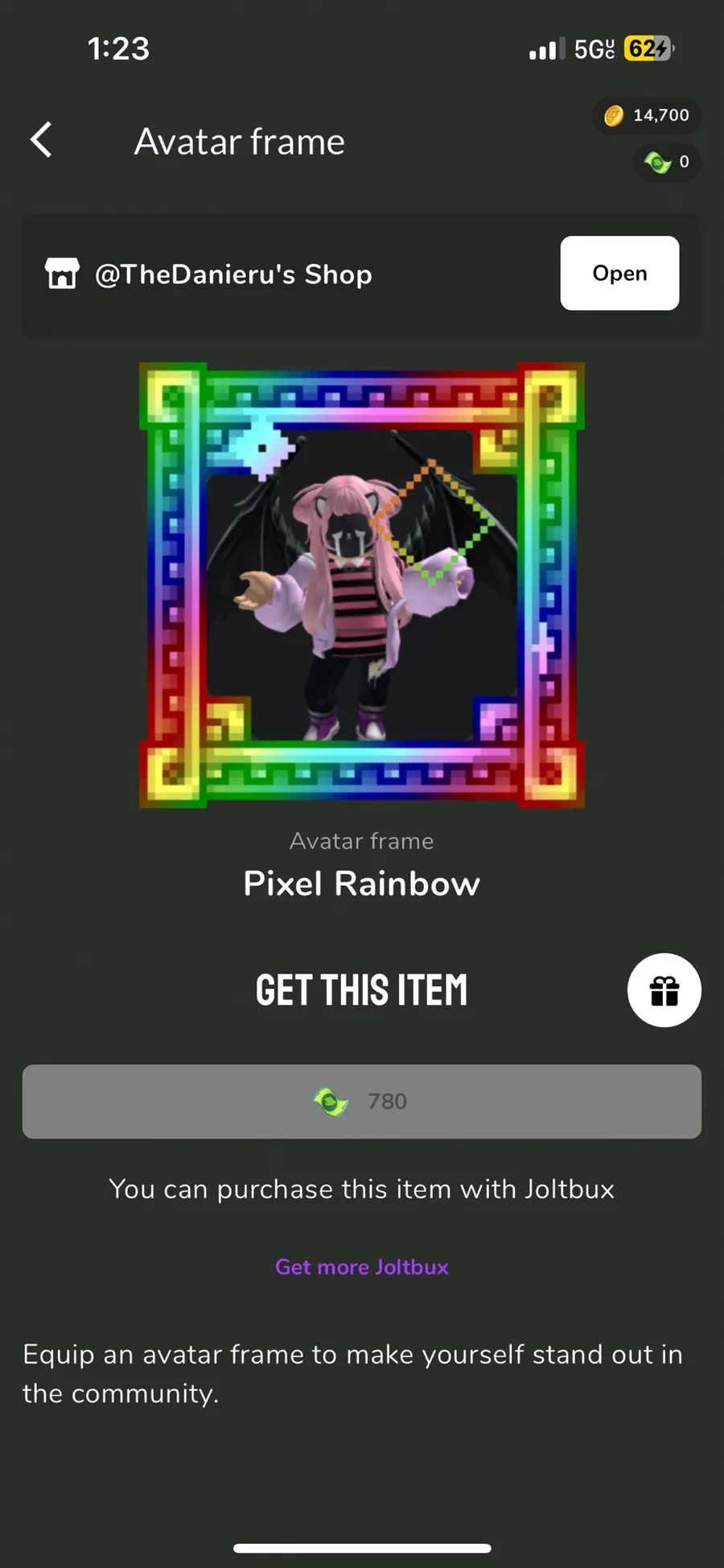Open @TheDanieru's Shop

pyautogui.click(x=619, y=274)
